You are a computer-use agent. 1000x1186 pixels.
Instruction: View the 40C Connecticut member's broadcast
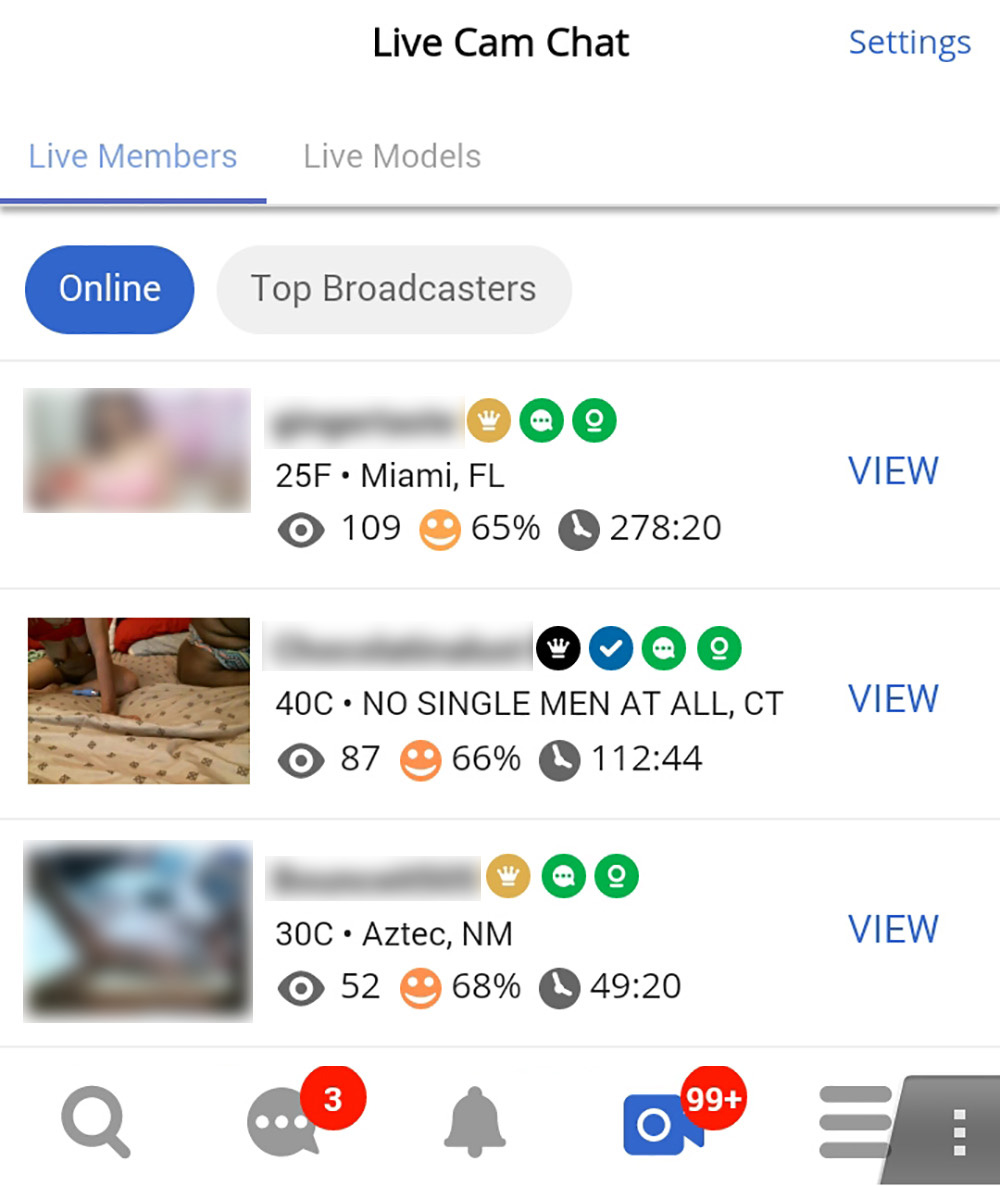tap(893, 699)
